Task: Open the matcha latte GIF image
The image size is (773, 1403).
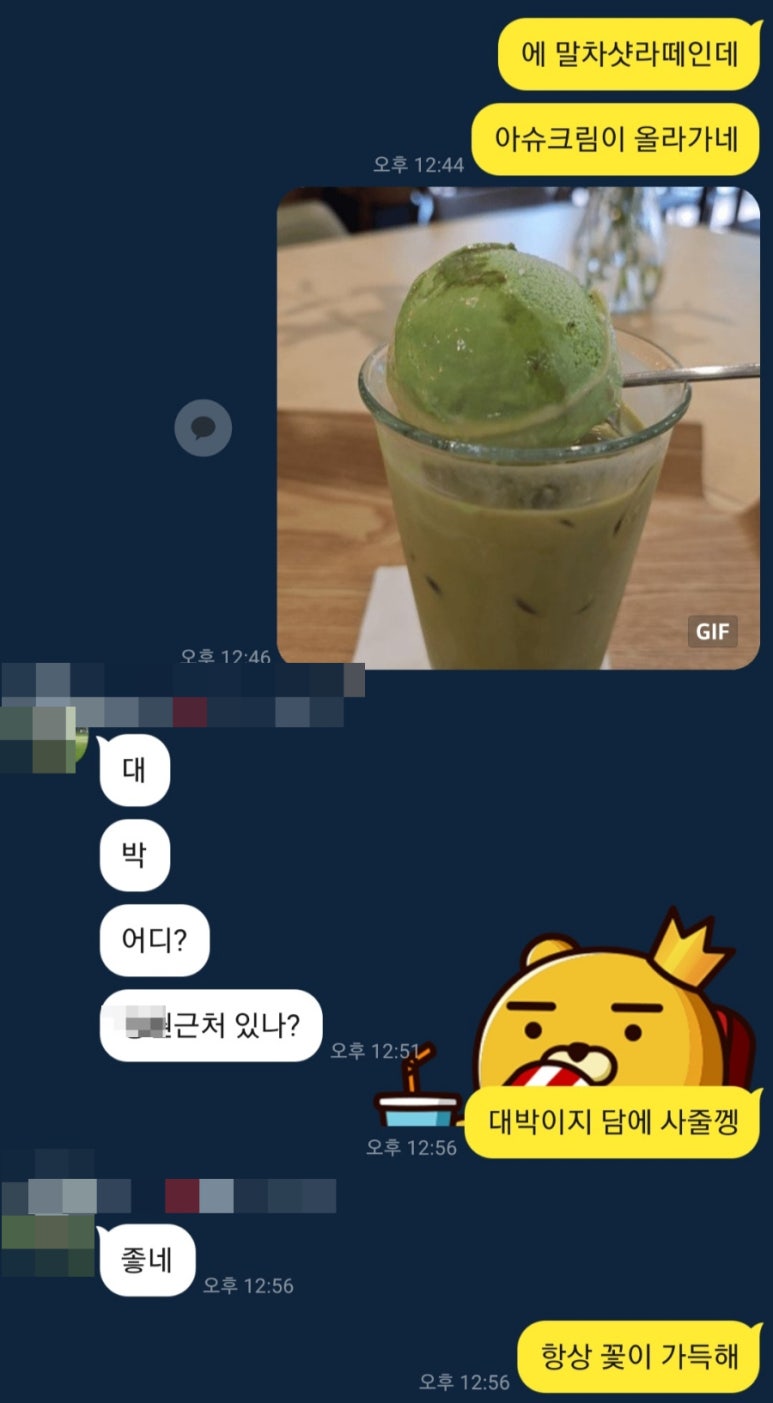Action: (517, 428)
